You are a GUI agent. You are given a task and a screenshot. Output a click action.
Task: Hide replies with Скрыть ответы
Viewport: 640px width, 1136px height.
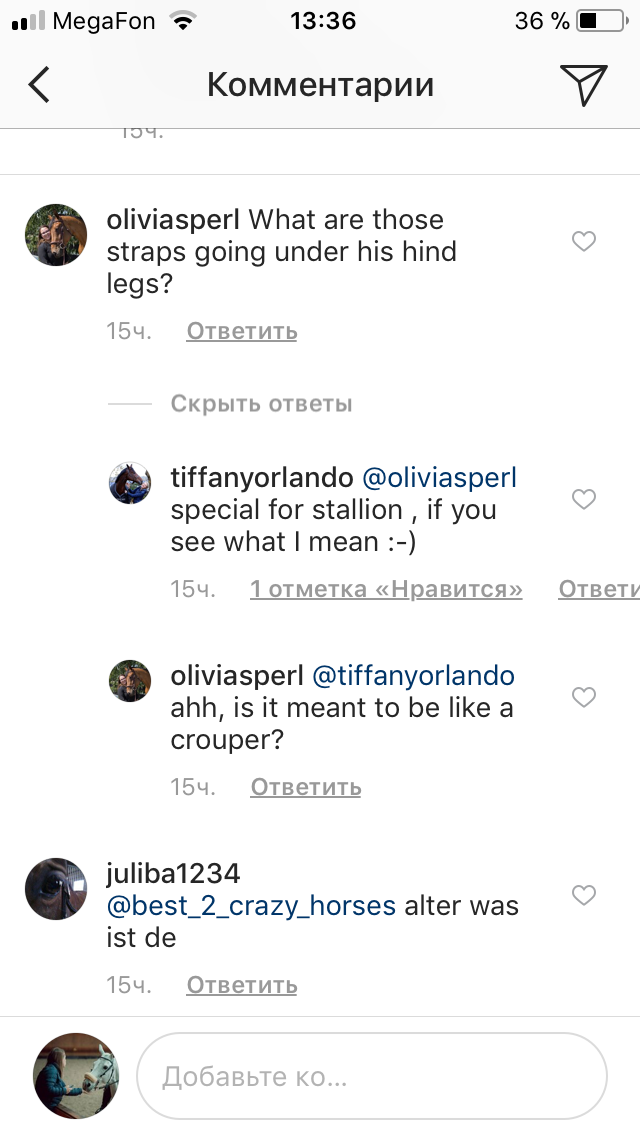pos(261,404)
